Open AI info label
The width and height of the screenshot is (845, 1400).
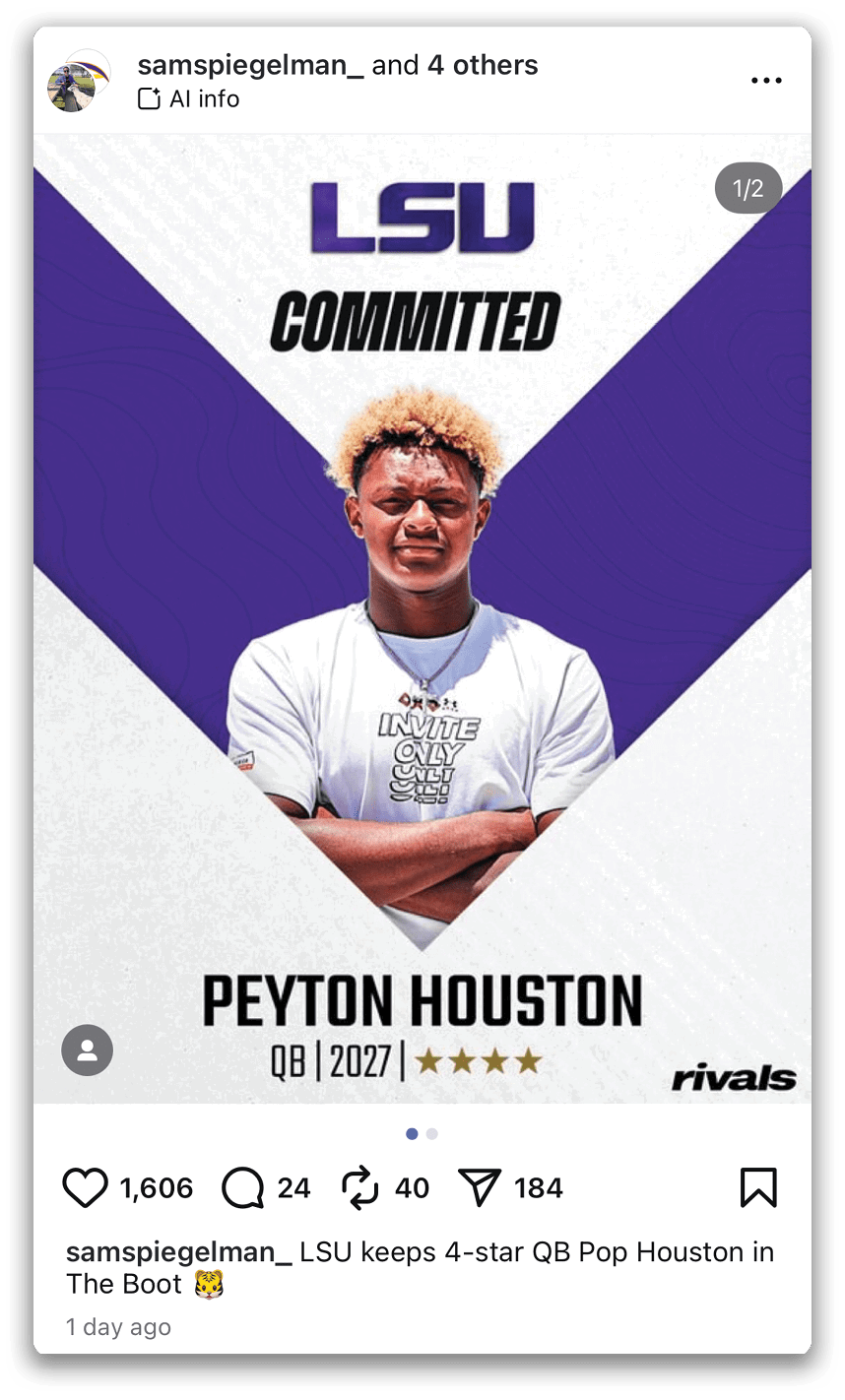click(x=189, y=98)
